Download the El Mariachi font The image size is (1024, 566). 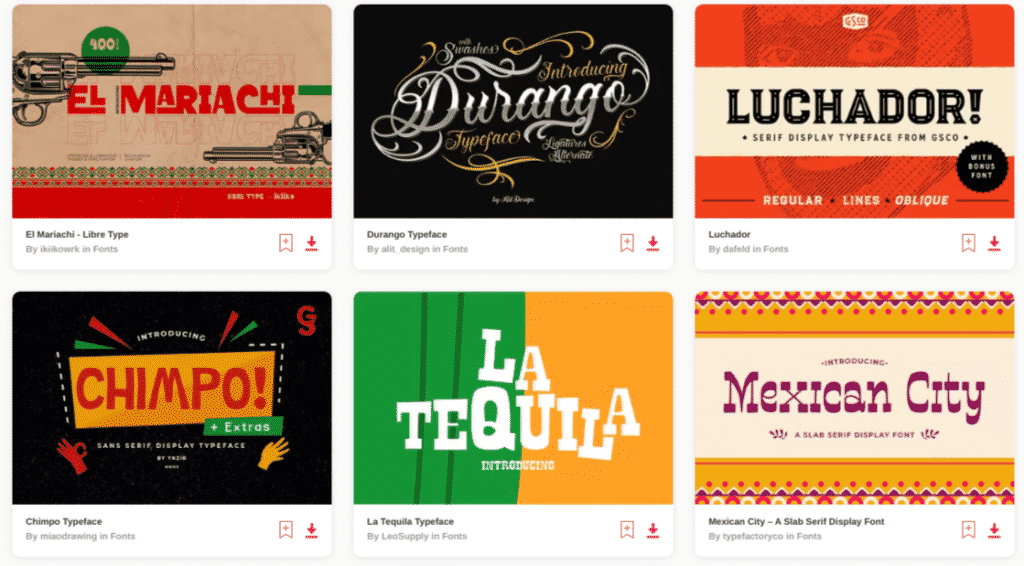click(311, 242)
